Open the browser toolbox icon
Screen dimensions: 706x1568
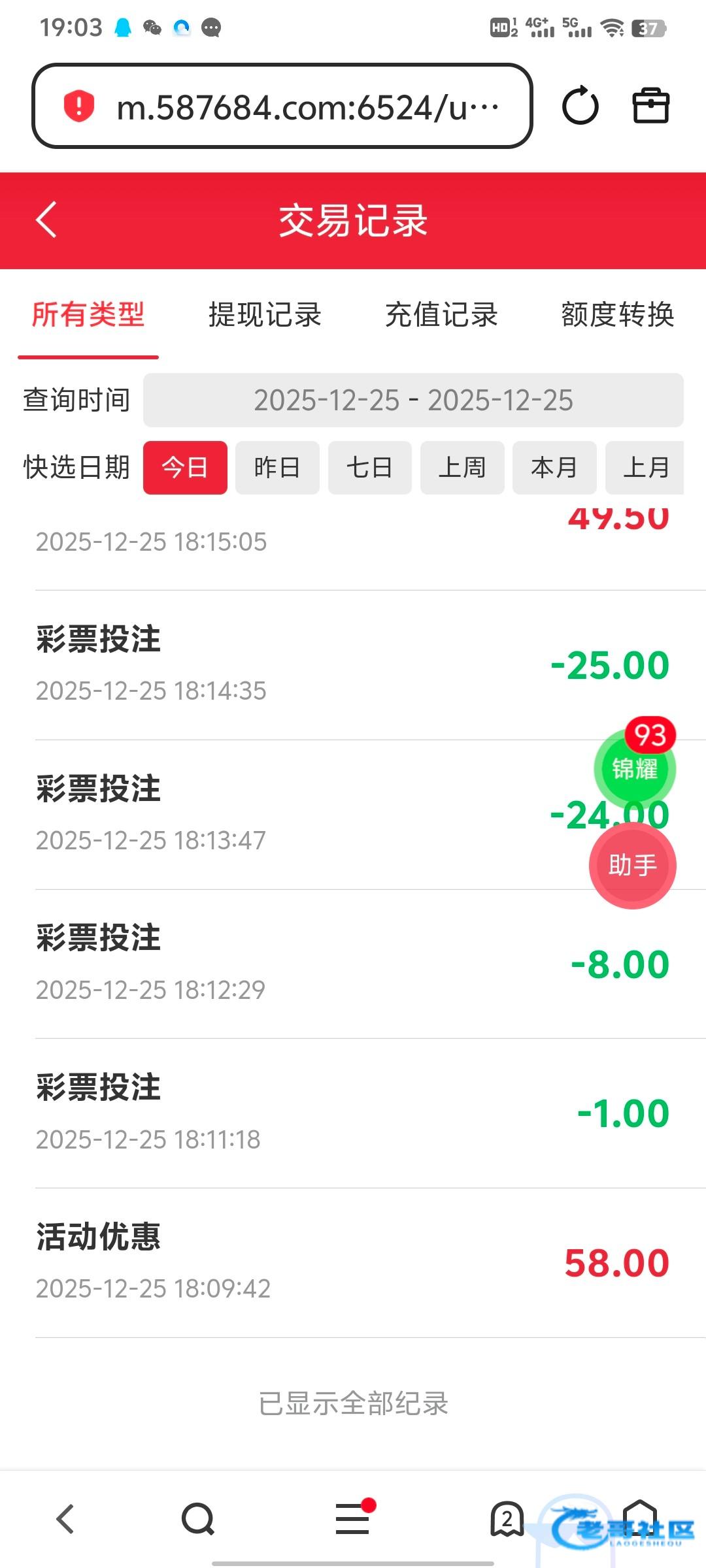pyautogui.click(x=650, y=106)
